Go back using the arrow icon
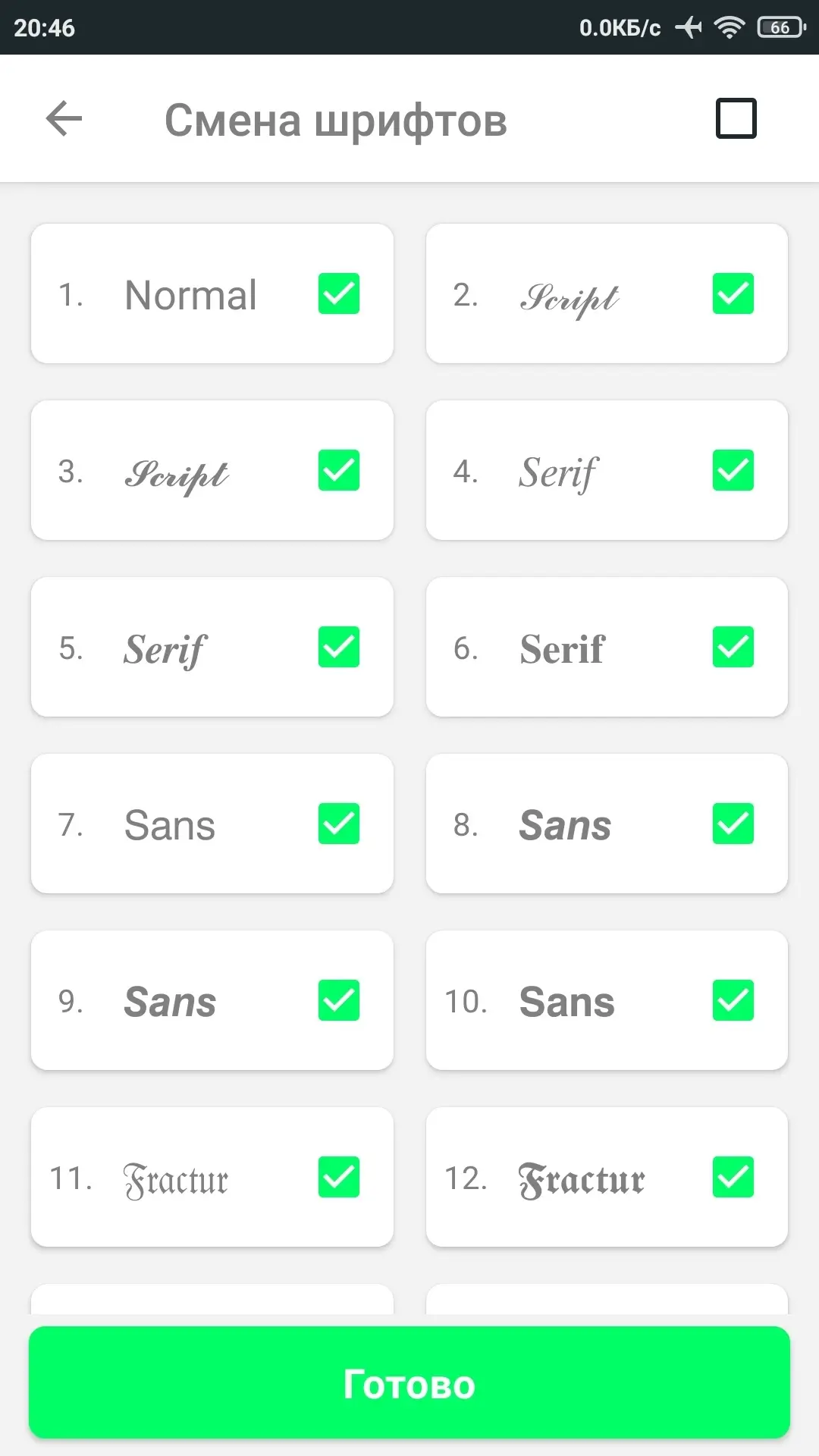819x1456 pixels. click(x=64, y=119)
